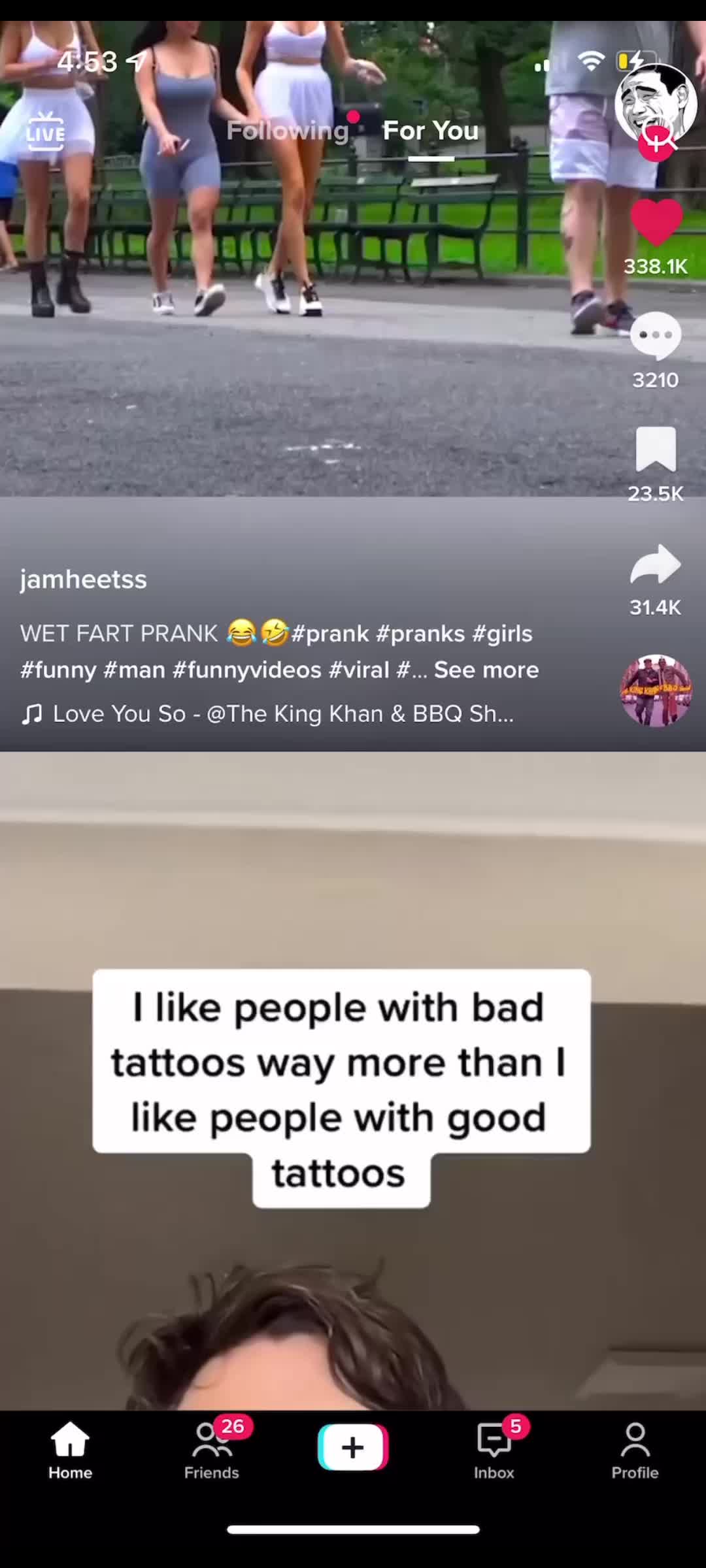
Task: Switch to the Following feed
Action: point(288,131)
